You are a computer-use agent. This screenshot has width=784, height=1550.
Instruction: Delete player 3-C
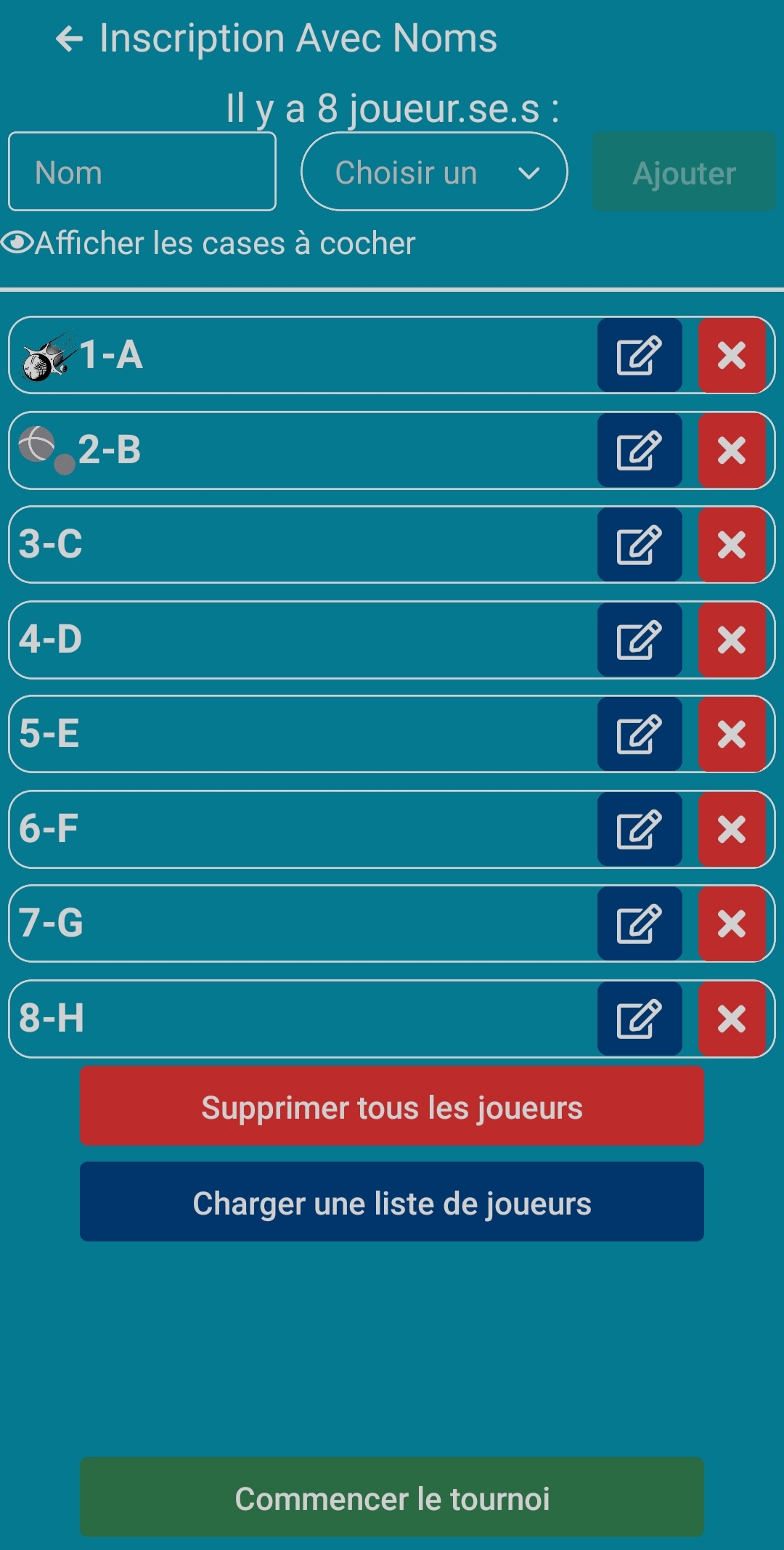tap(732, 544)
